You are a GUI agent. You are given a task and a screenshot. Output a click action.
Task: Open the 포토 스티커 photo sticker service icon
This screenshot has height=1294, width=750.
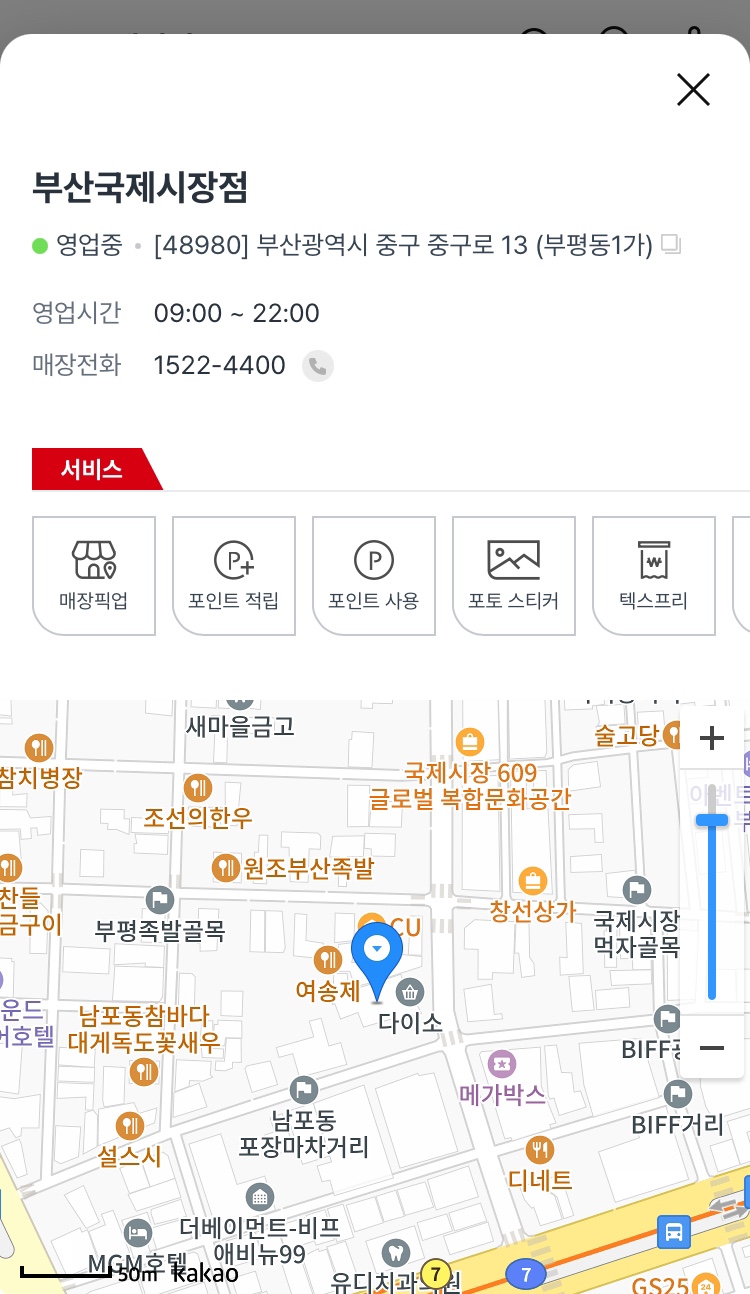click(x=514, y=576)
